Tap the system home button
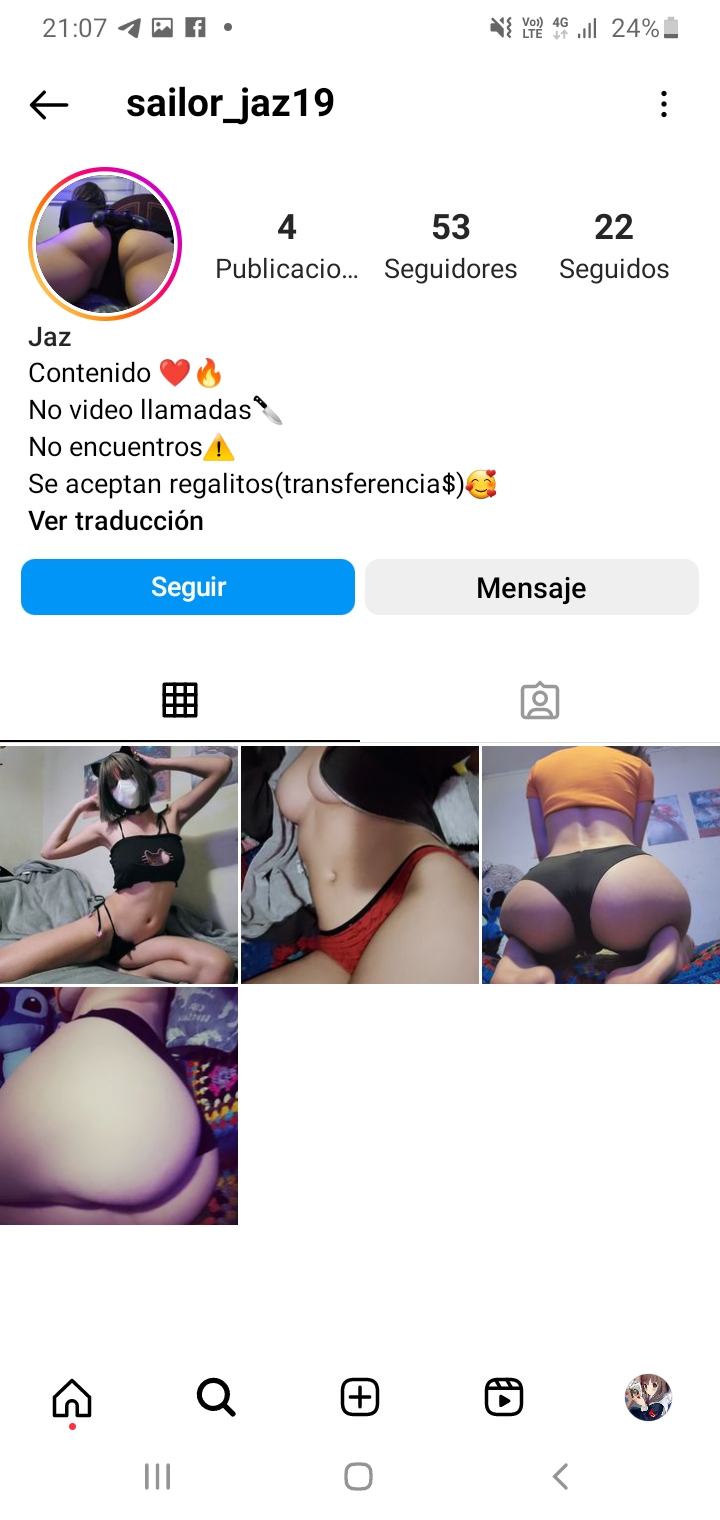 coord(358,1476)
